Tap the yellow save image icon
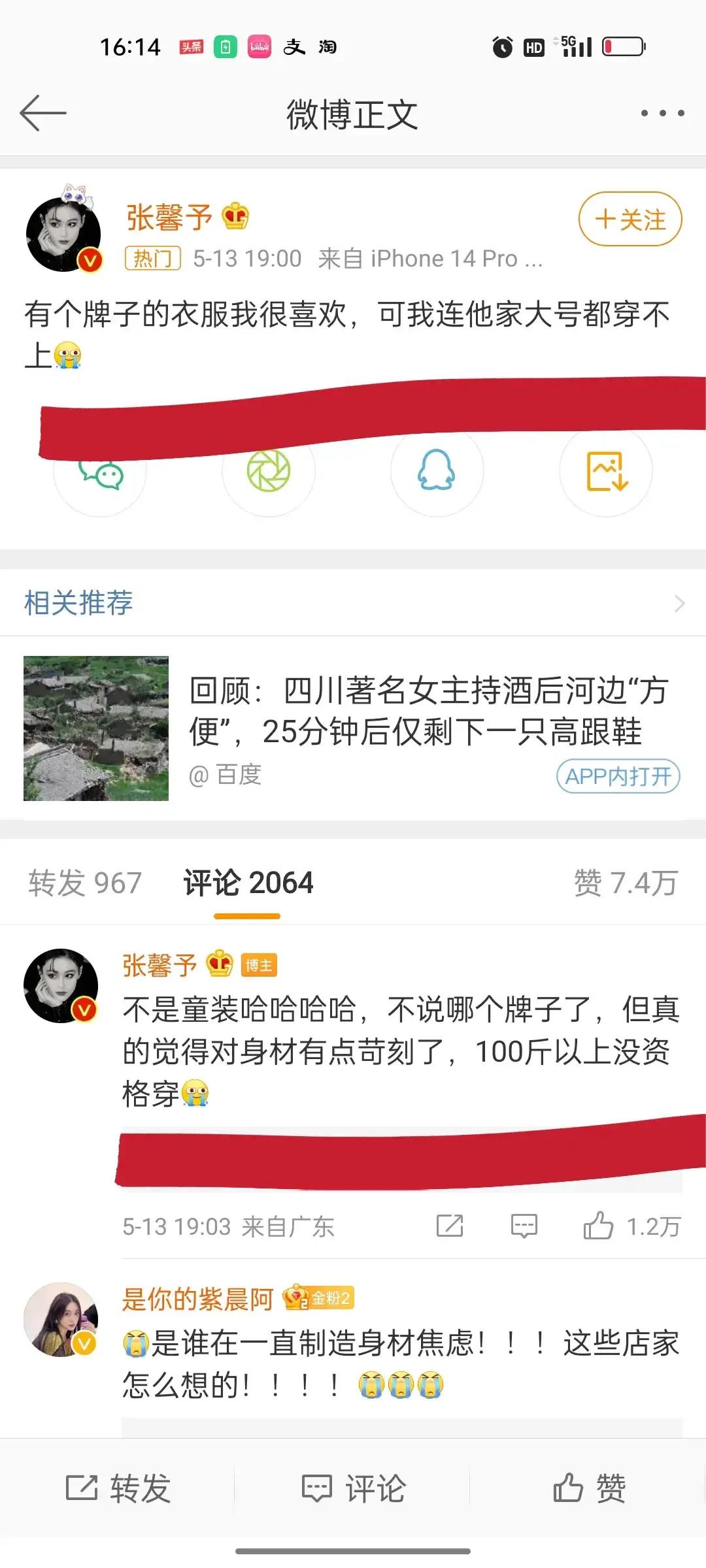The width and height of the screenshot is (706, 1568). 605,470
